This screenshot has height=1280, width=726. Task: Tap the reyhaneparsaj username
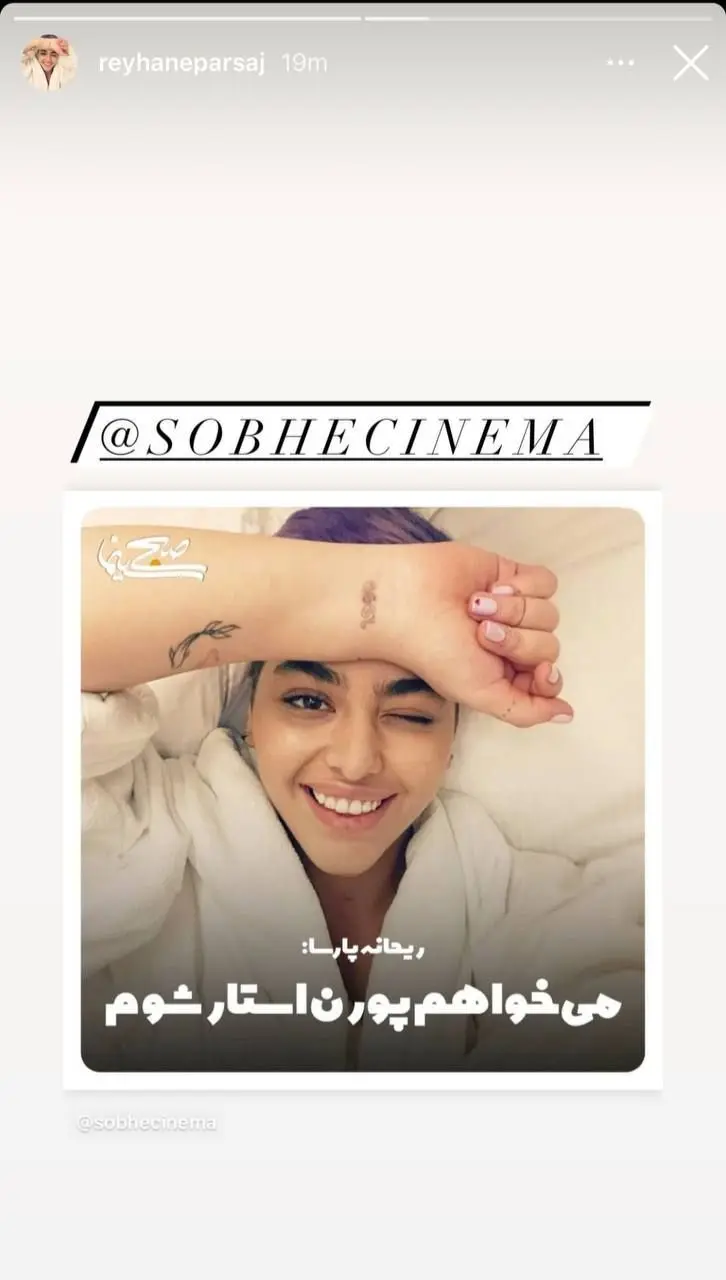click(183, 63)
